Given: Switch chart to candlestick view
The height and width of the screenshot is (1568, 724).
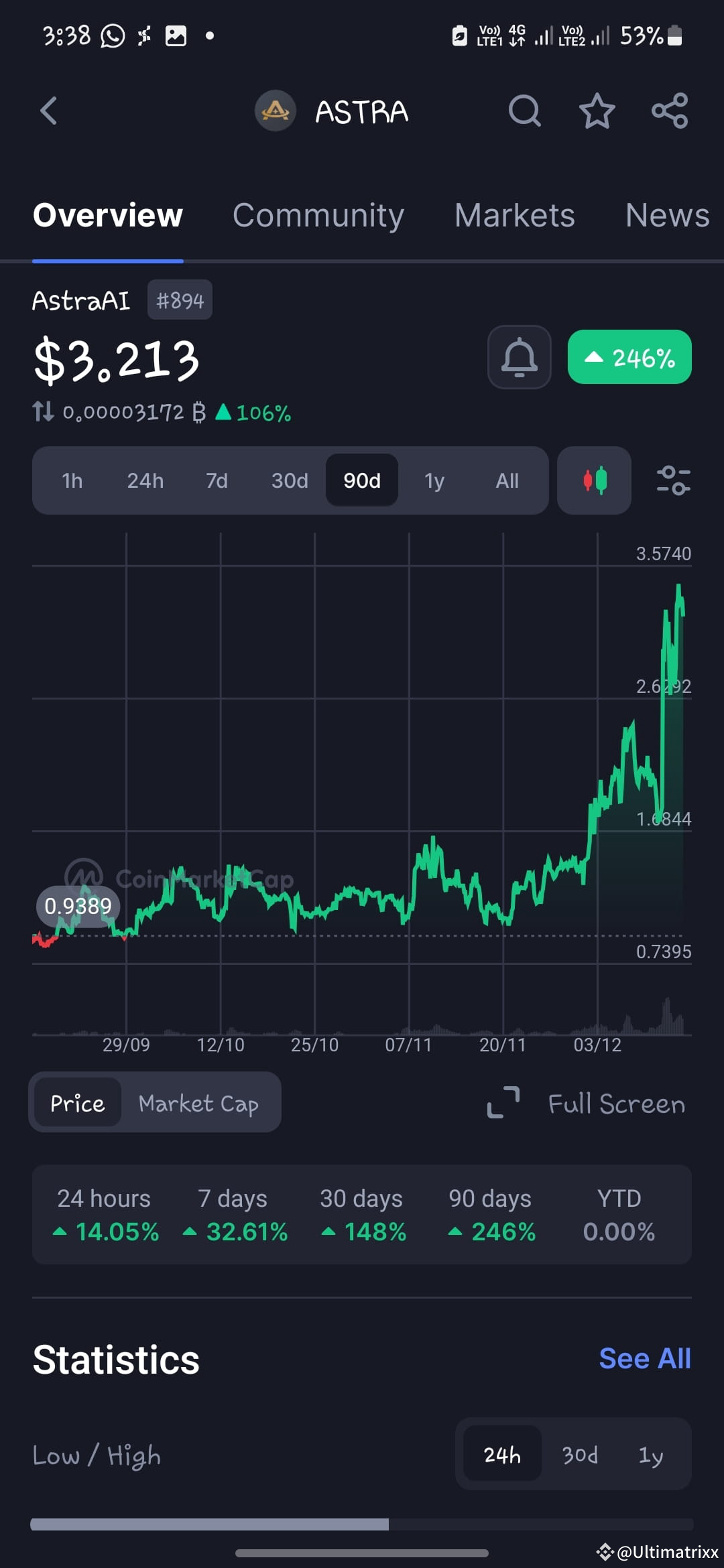Looking at the screenshot, I should click(593, 480).
